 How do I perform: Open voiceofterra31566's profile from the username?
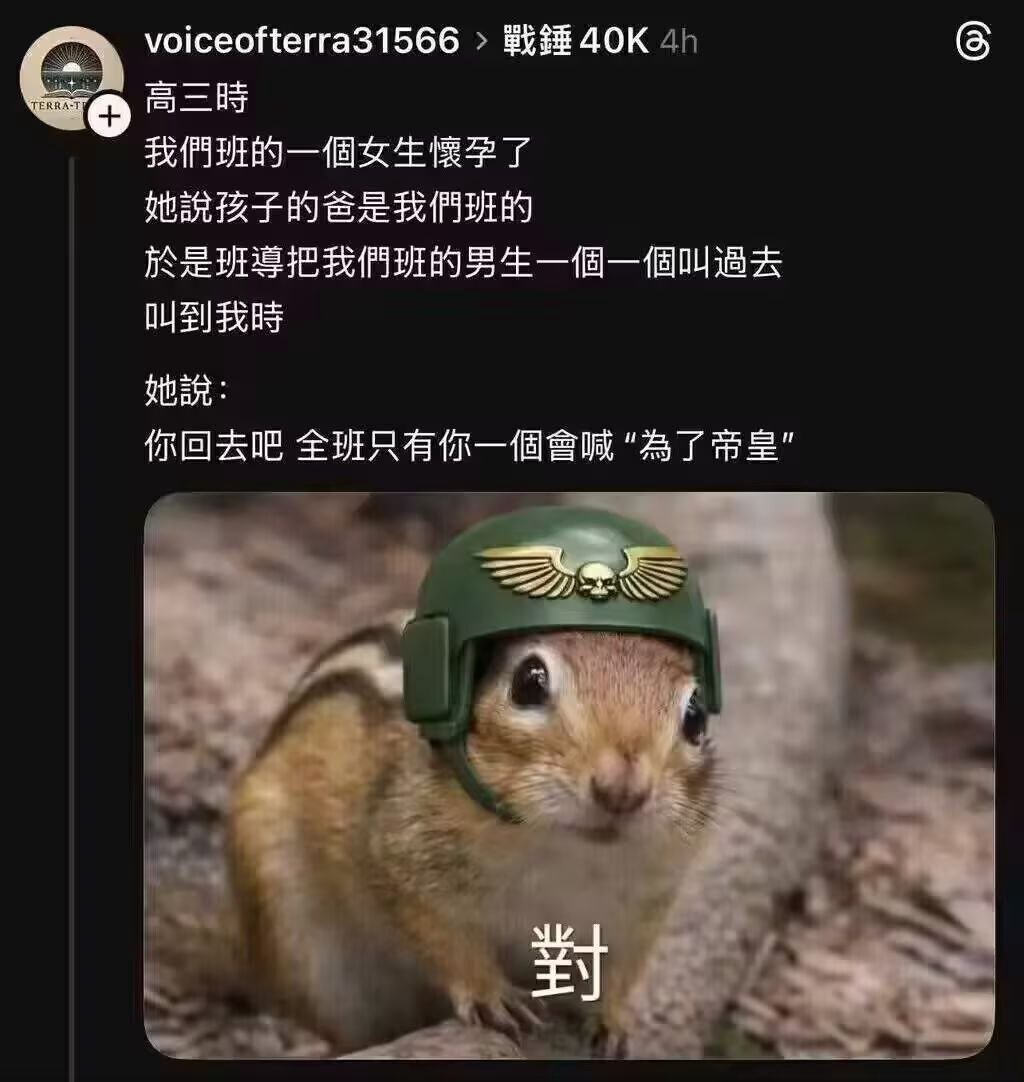[301, 41]
